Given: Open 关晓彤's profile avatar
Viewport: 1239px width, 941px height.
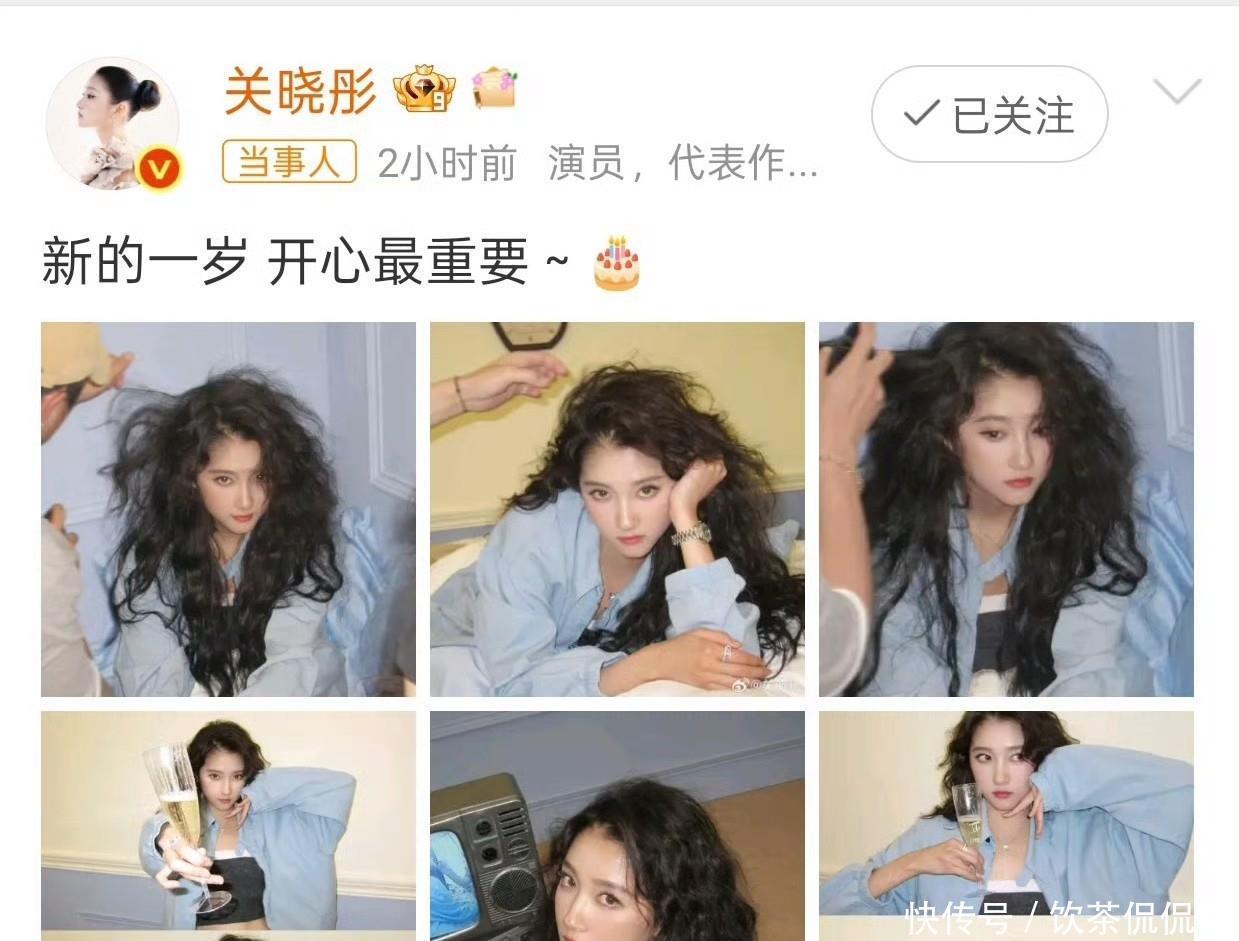Looking at the screenshot, I should [113, 124].
